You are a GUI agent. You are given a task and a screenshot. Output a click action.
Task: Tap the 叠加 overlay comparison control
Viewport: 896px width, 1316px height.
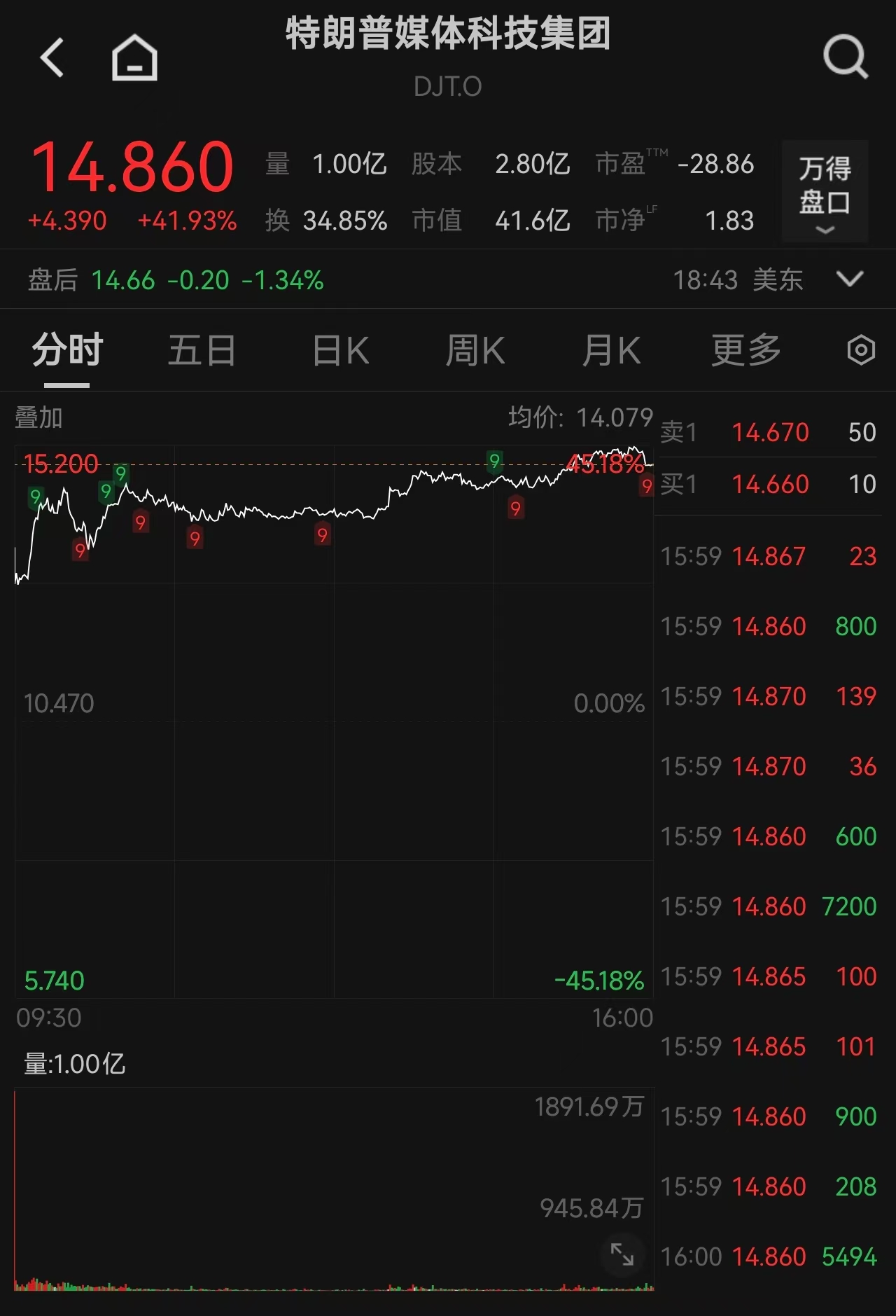(38, 418)
